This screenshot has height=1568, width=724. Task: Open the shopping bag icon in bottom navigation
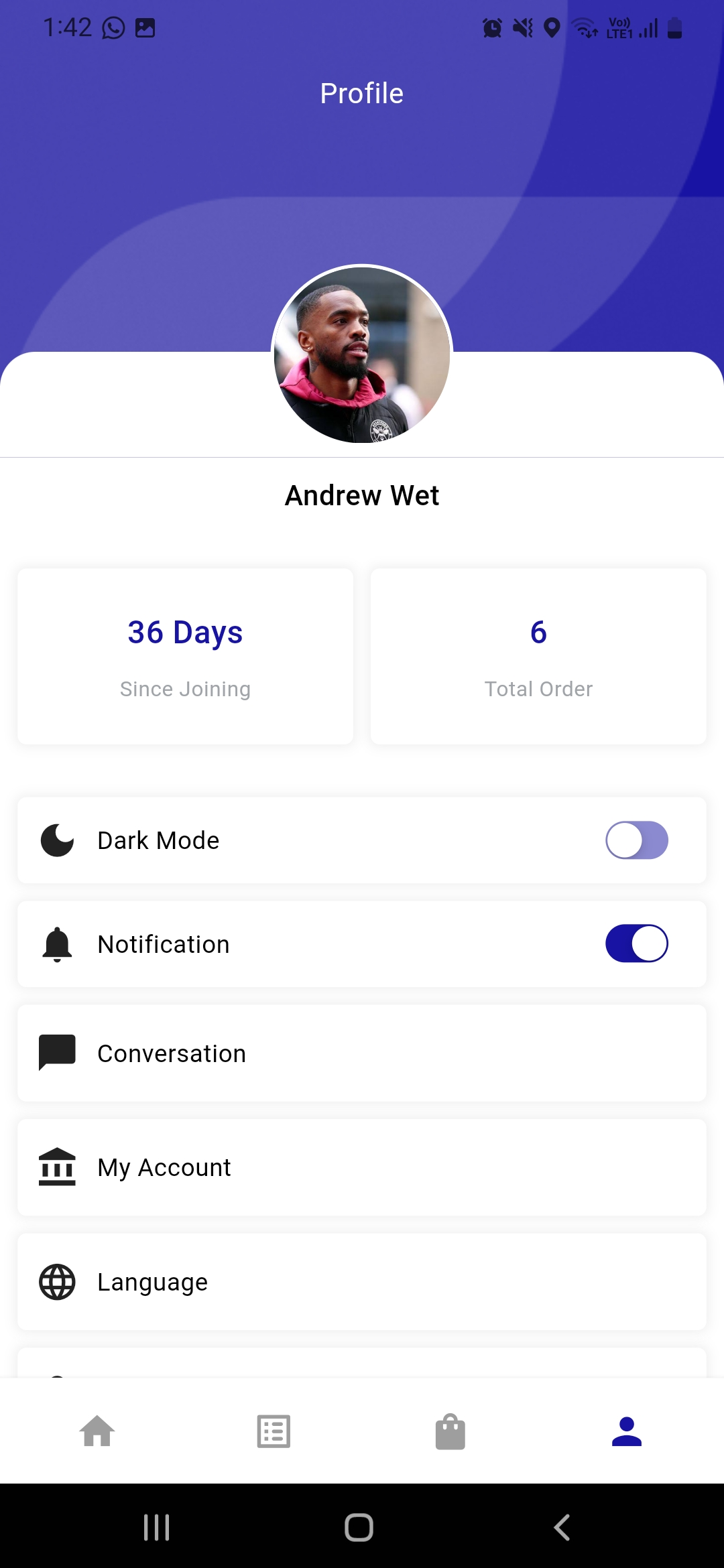tap(450, 1431)
